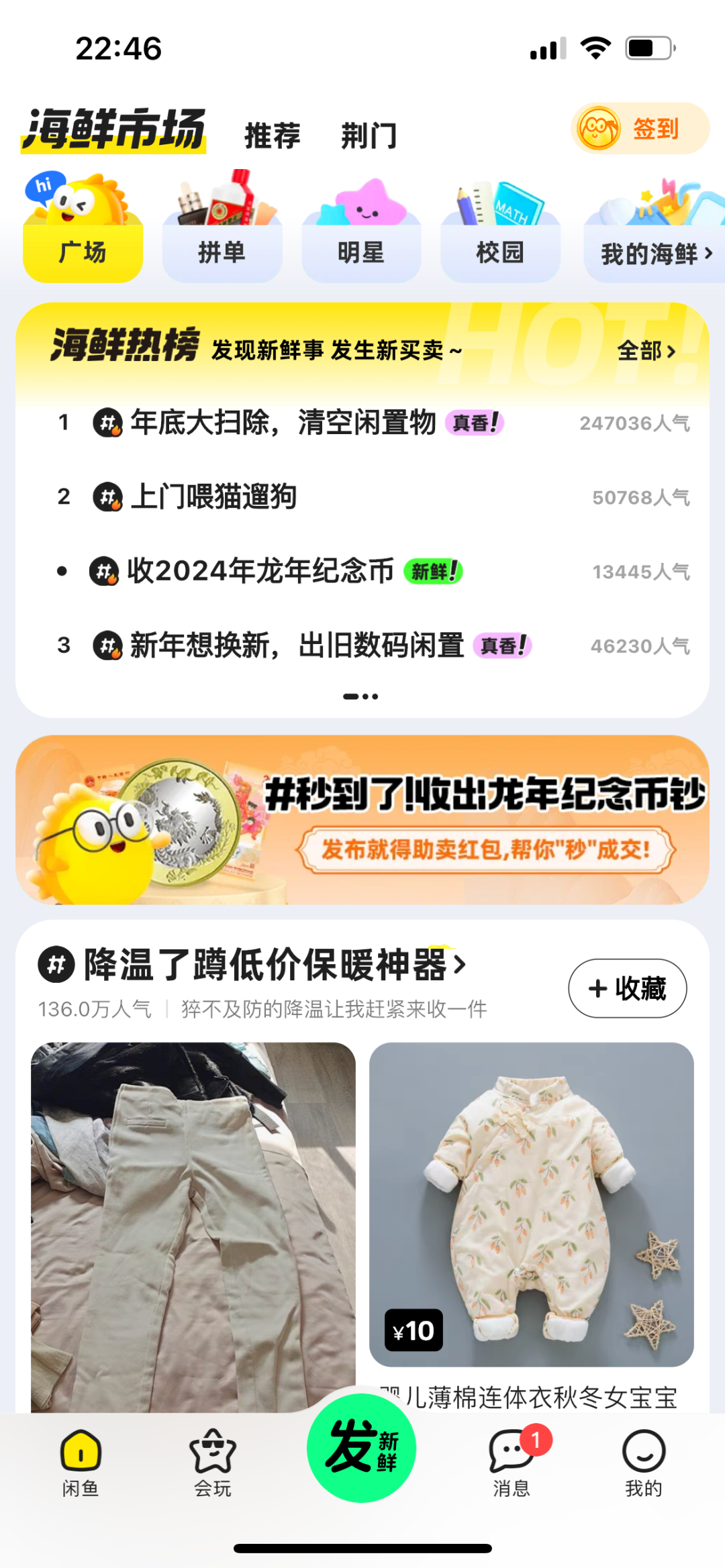Viewport: 725px width, 1568px height.
Task: Tap the green 发新鲜 post button
Action: pyautogui.click(x=361, y=1447)
